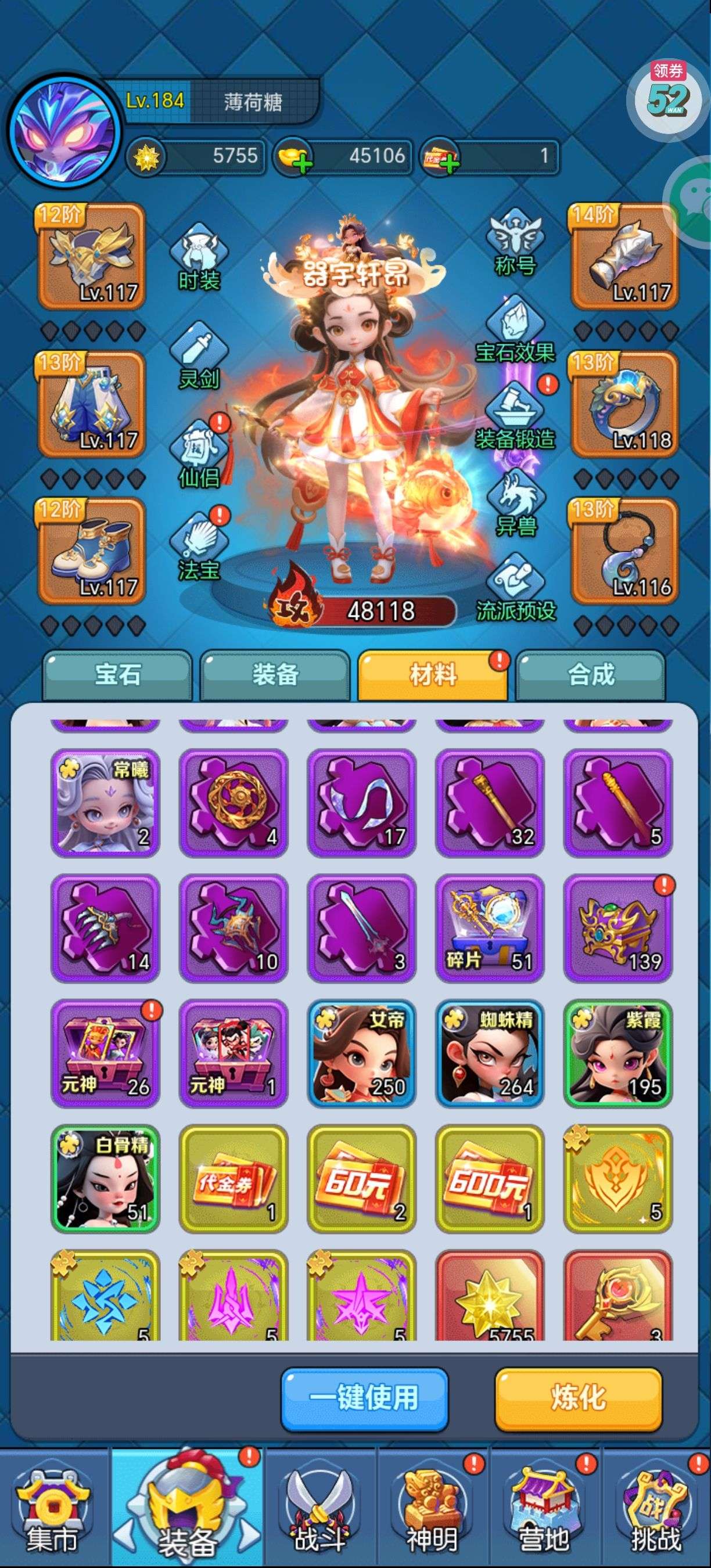This screenshot has height=1568, width=711.
Task: Select the 女帝 shard item
Action: 361,1053
